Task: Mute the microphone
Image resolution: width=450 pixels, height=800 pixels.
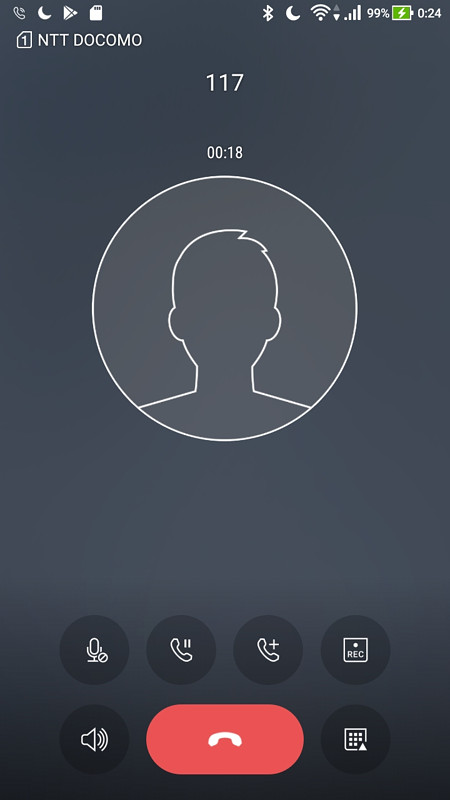Action: click(94, 649)
